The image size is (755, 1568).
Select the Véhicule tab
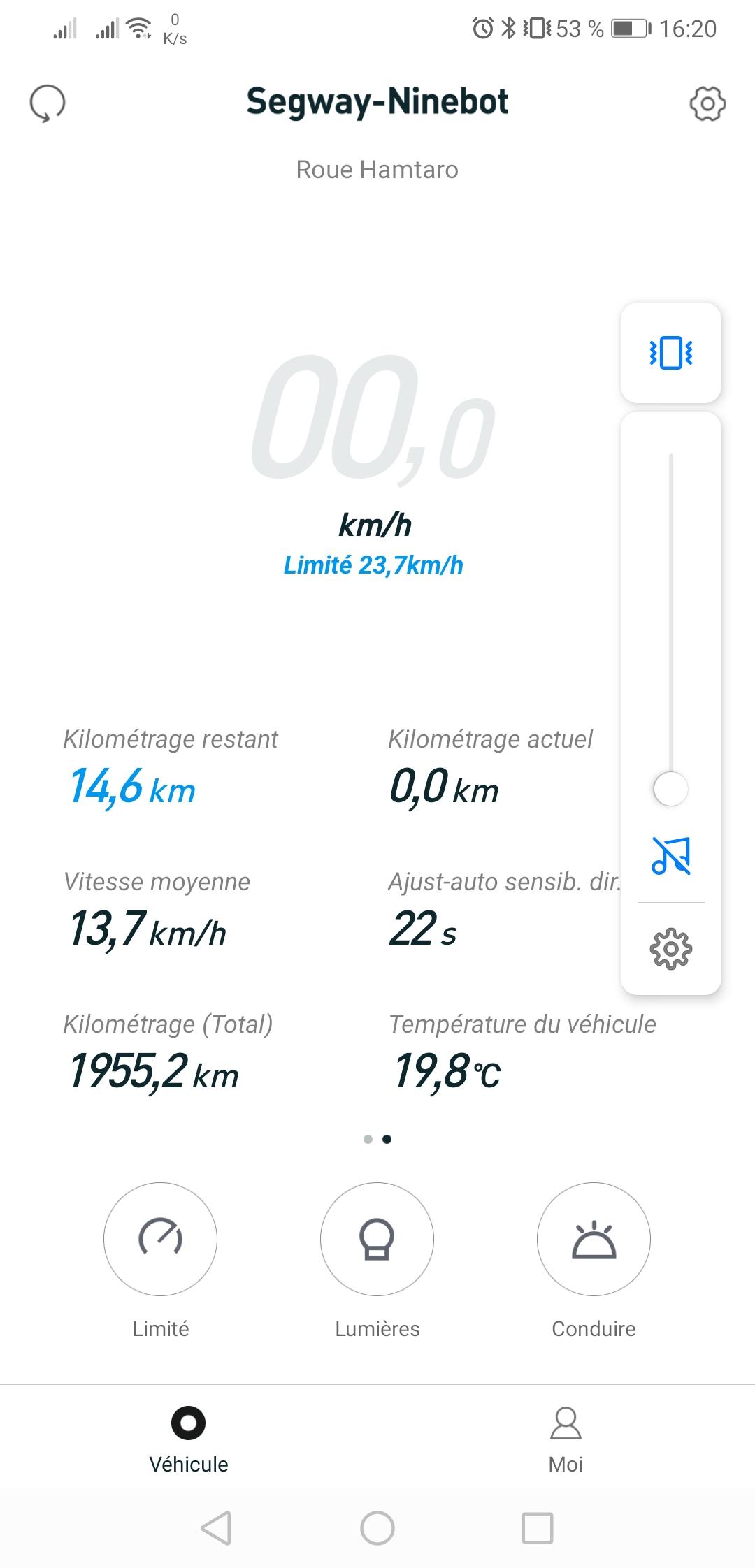[189, 1441]
